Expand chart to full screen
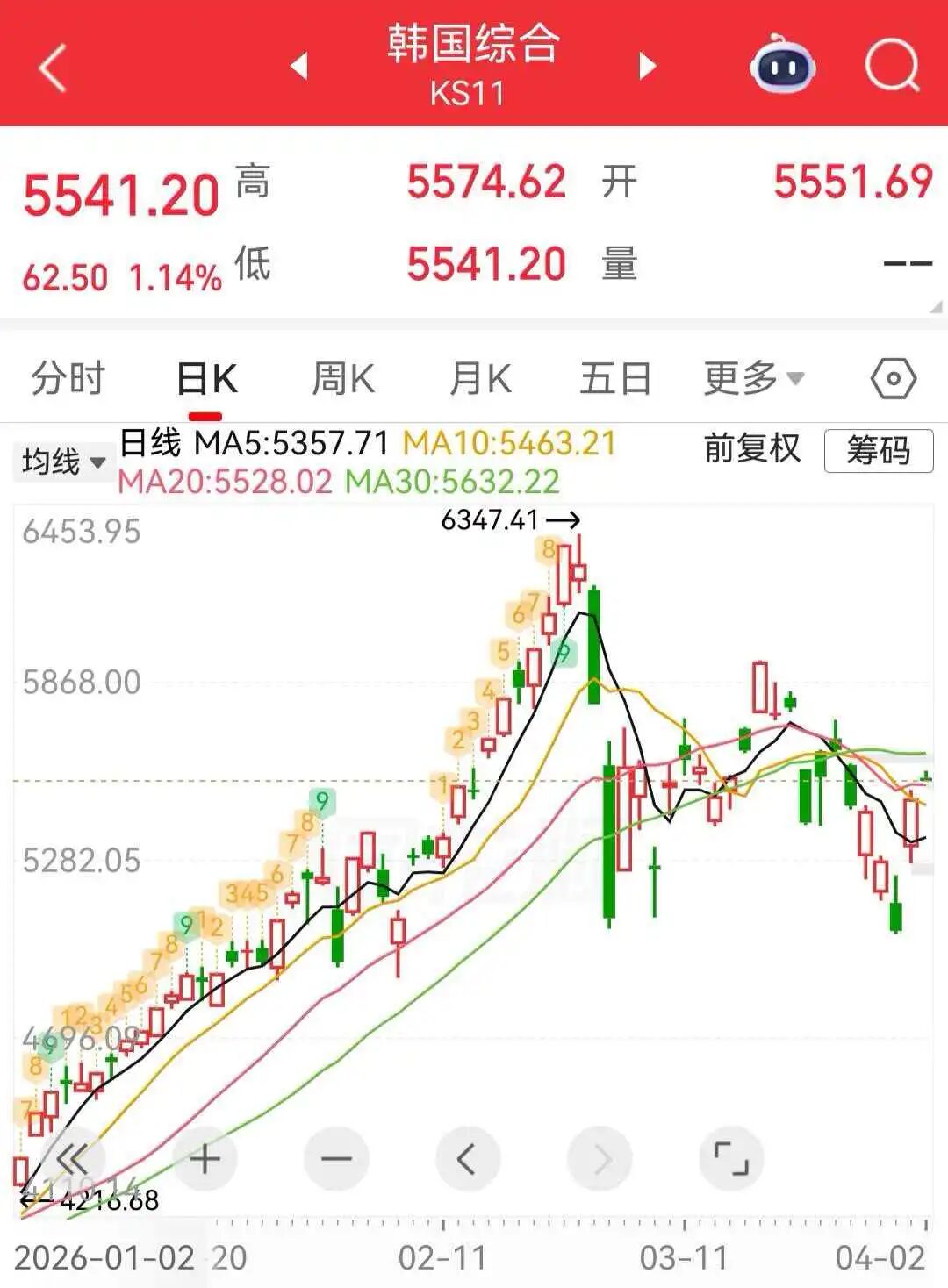The height and width of the screenshot is (1288, 948). (730, 1160)
